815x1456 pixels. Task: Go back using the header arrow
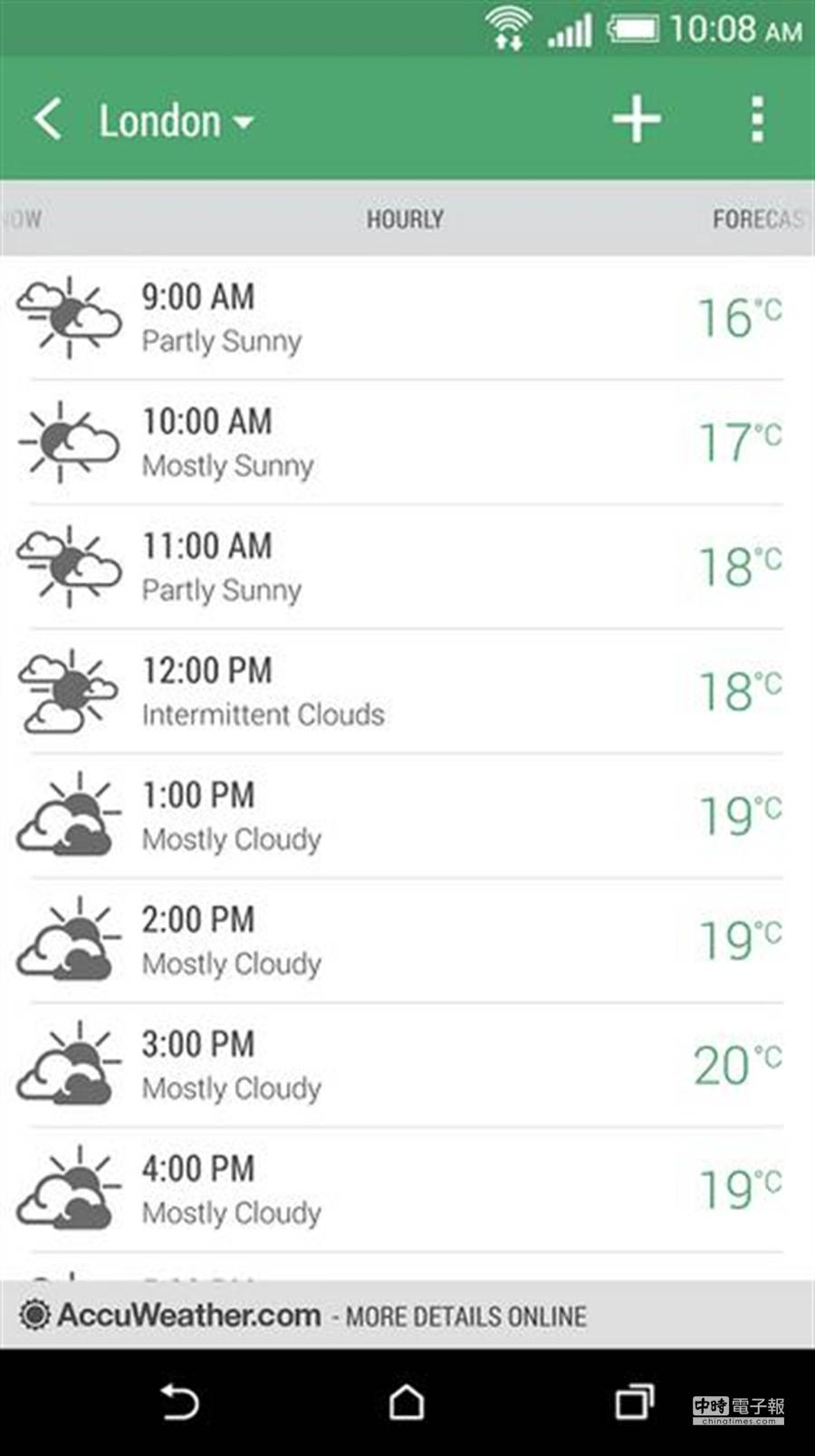coord(48,120)
